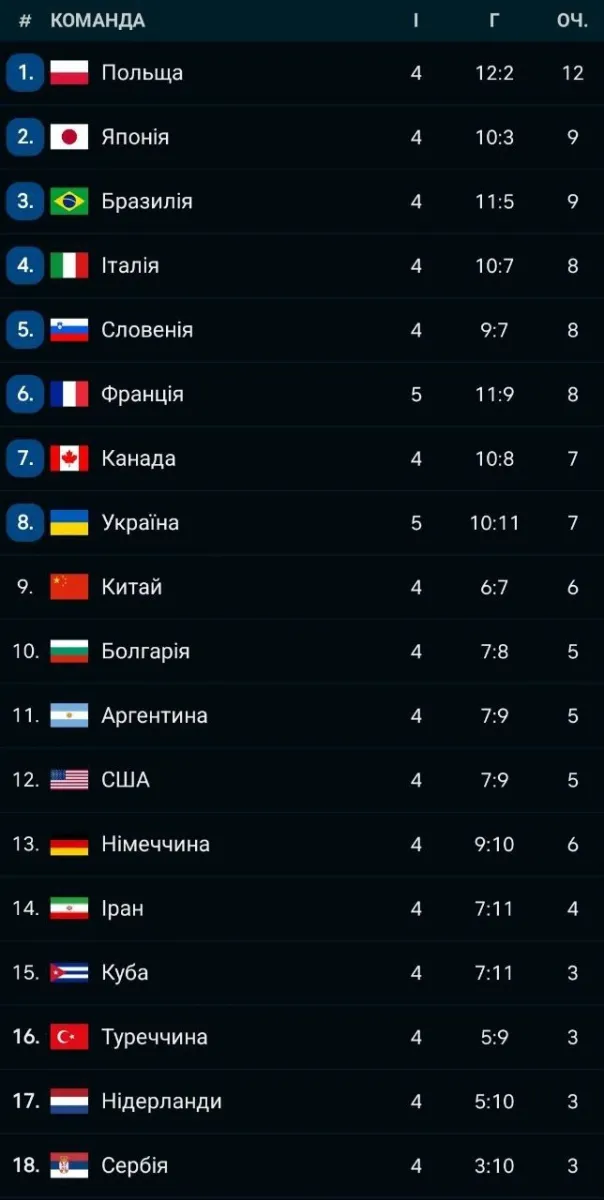Image resolution: width=604 pixels, height=1200 pixels.
Task: Open the Туреччина team row
Action: [302, 1036]
